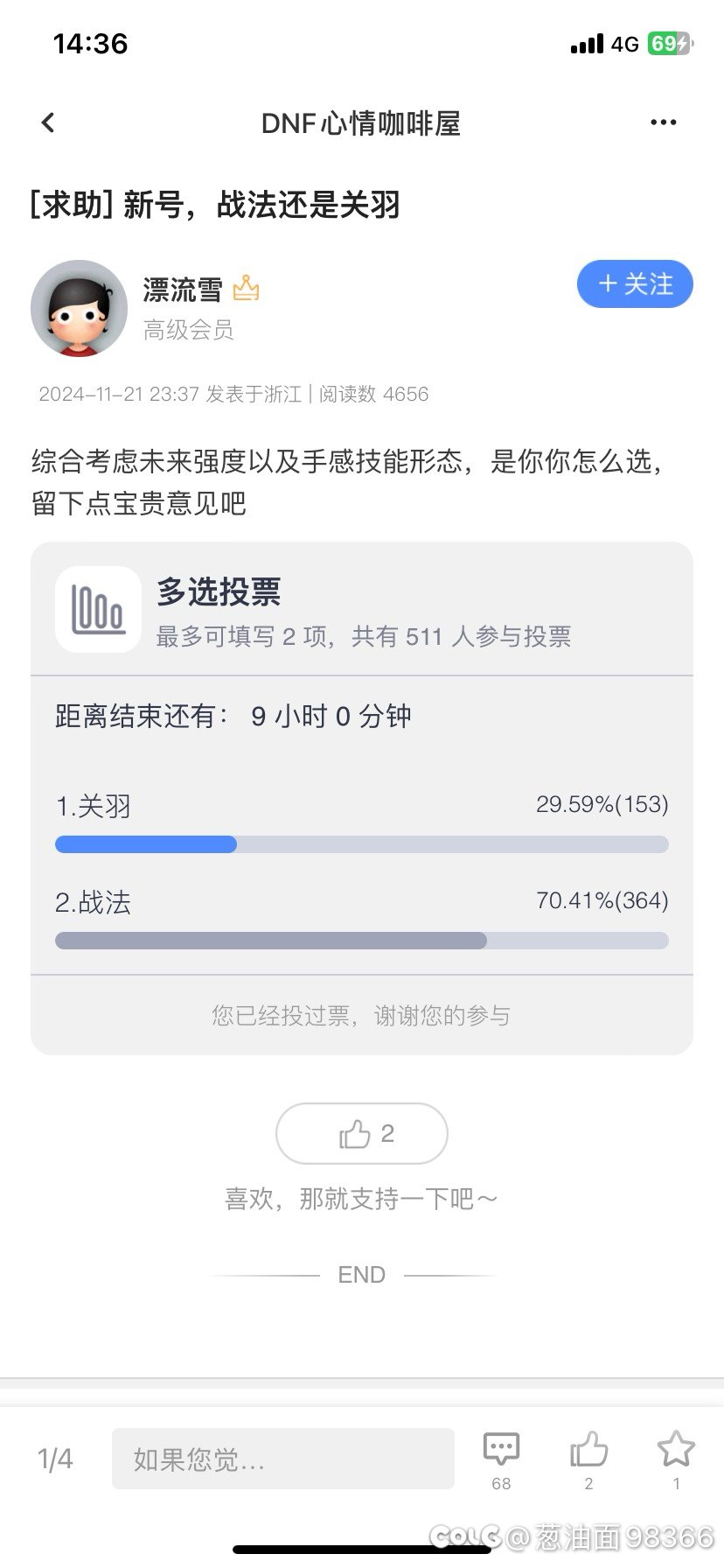Open the three-dot overflow menu
This screenshot has height=1568, width=724.
click(x=664, y=122)
